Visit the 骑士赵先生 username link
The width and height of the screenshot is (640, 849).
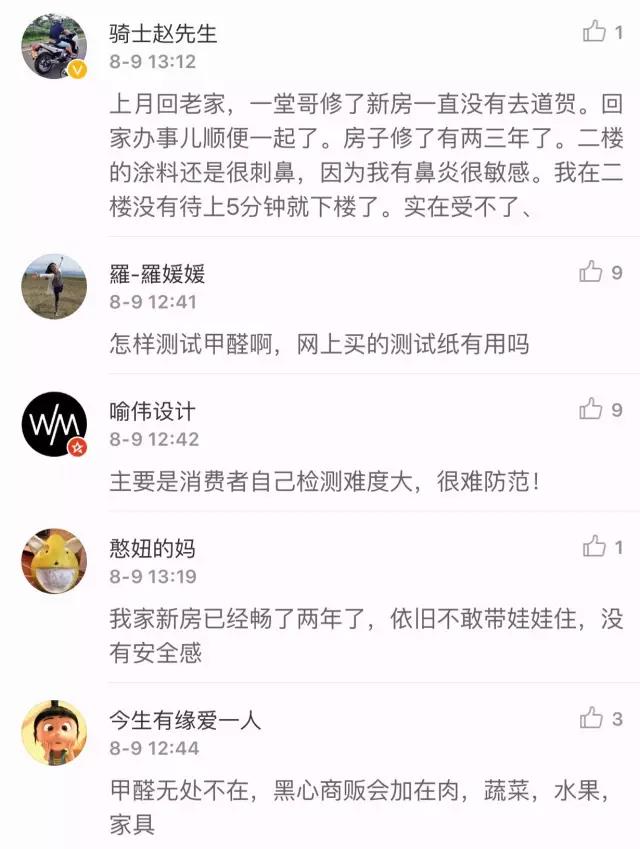[163, 34]
